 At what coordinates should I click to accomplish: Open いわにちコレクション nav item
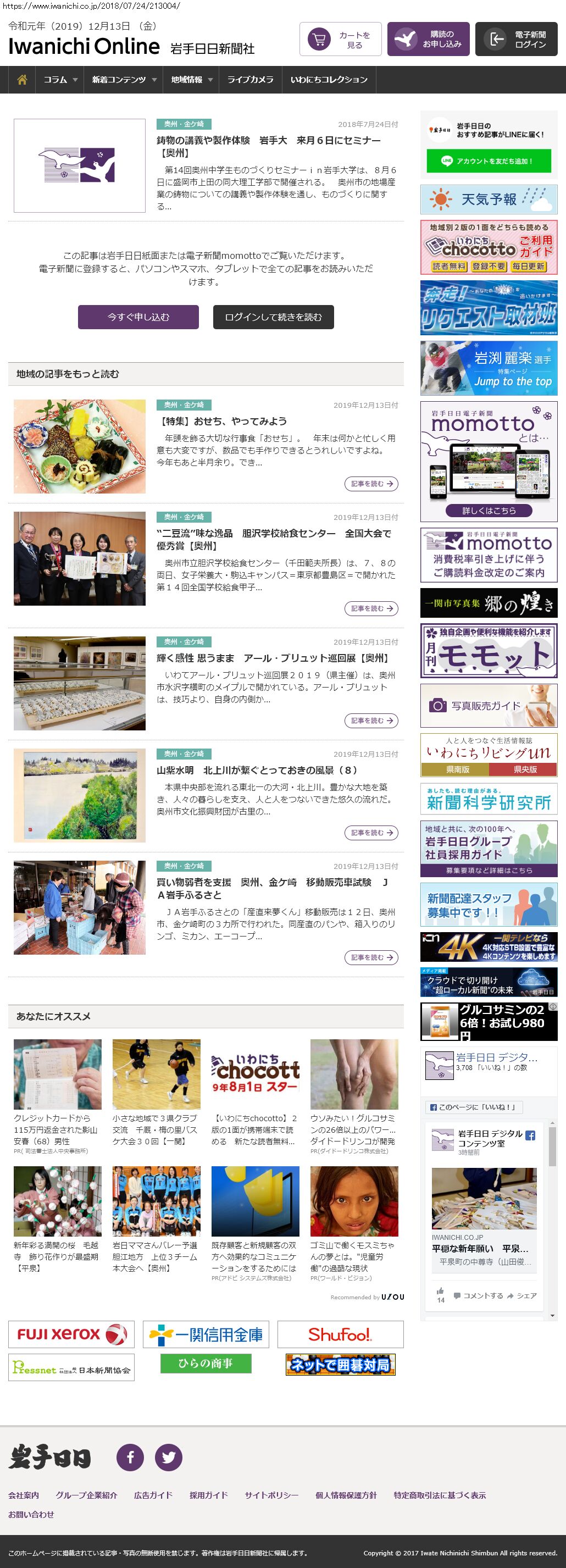tap(329, 80)
